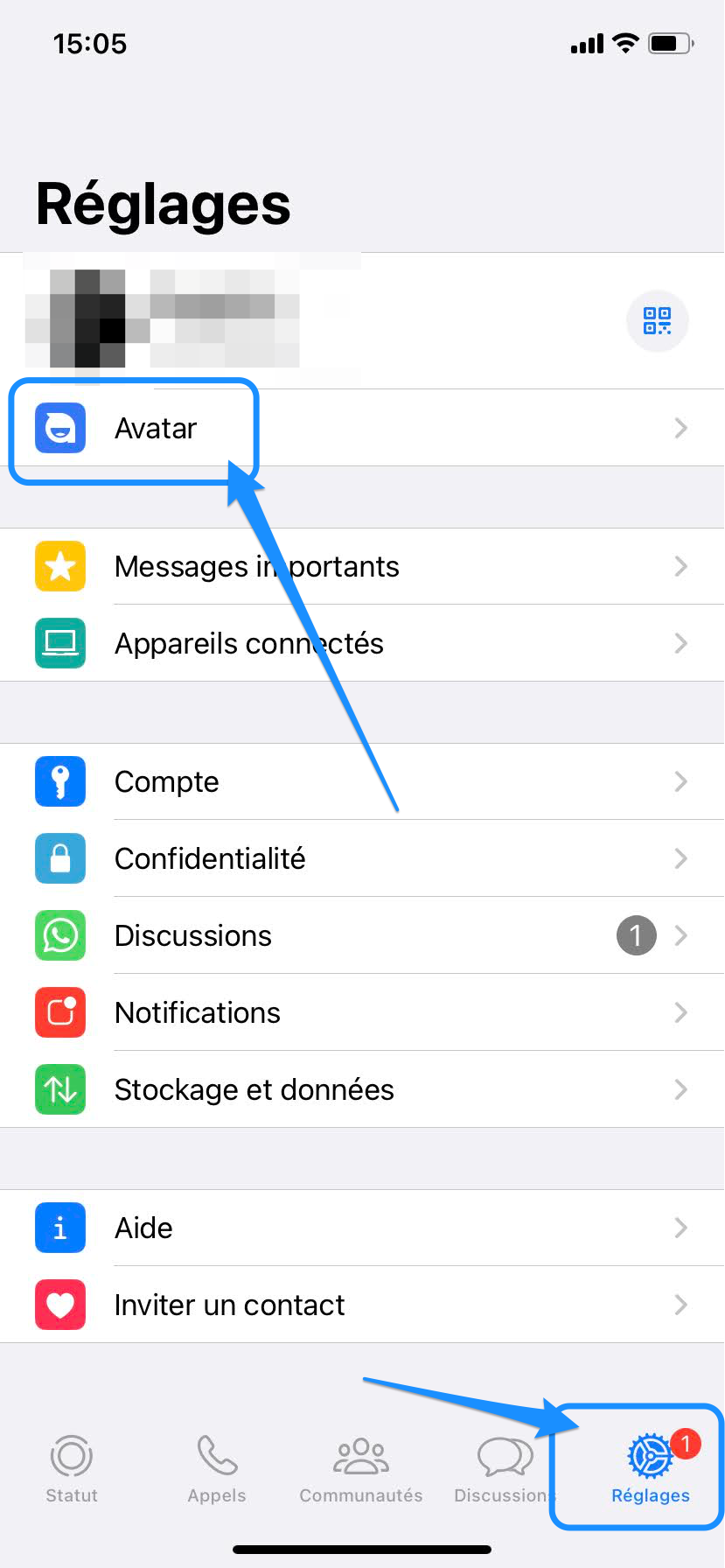Open the QR code button
Viewport: 725px width, 1568px height.
[x=658, y=321]
